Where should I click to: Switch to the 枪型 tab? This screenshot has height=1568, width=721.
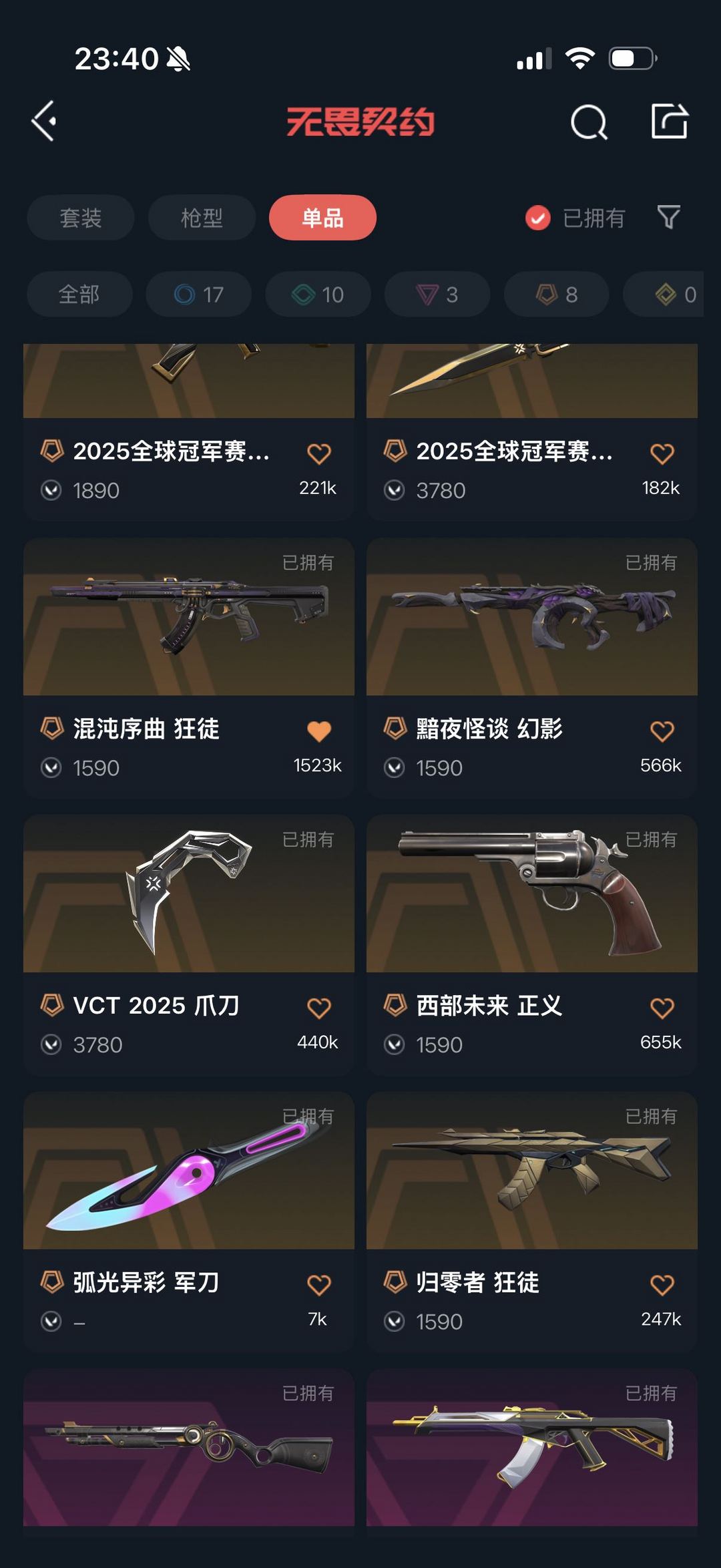(202, 218)
